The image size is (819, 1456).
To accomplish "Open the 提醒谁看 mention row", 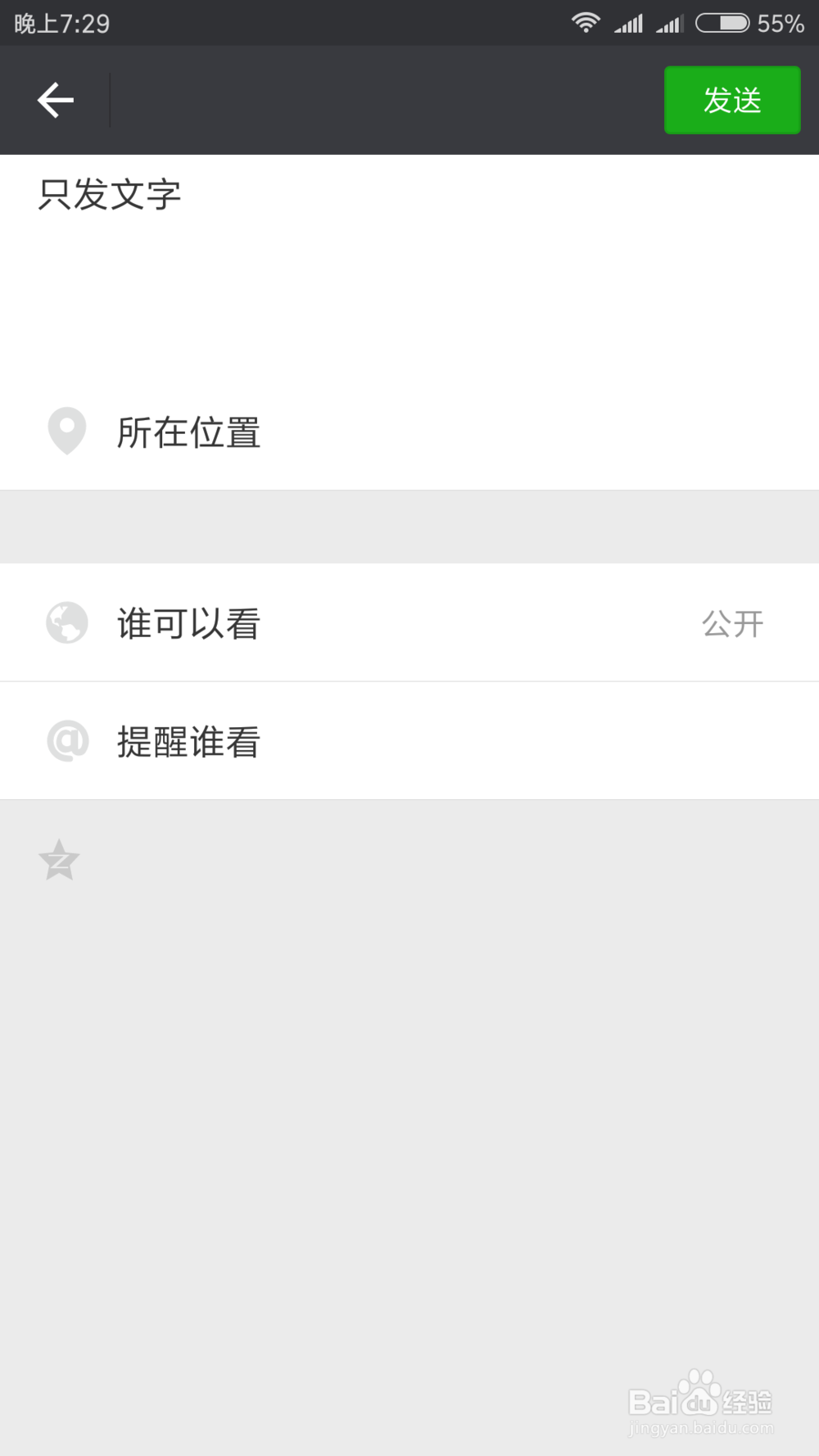I will pyautogui.click(x=409, y=741).
